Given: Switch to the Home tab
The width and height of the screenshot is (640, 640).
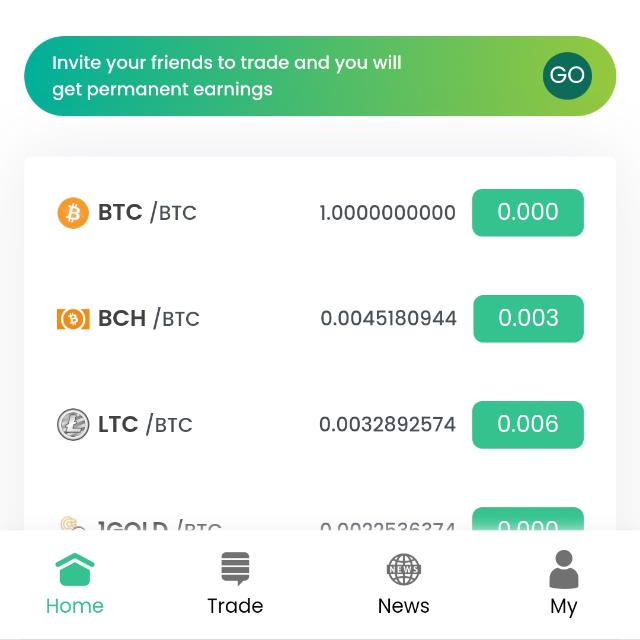Looking at the screenshot, I should click(x=75, y=584).
